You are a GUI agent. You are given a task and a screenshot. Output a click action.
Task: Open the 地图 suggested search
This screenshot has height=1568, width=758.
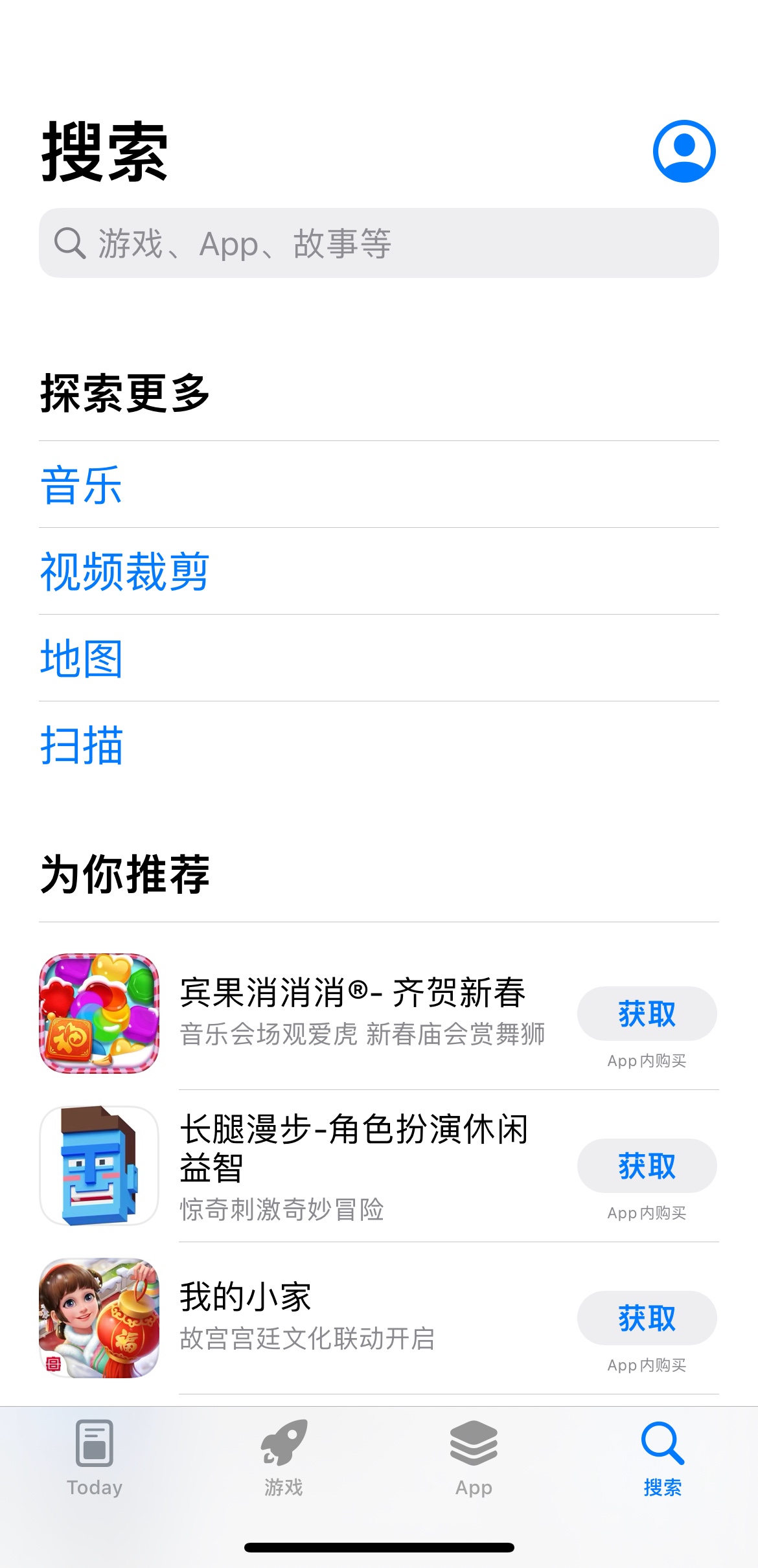82,659
